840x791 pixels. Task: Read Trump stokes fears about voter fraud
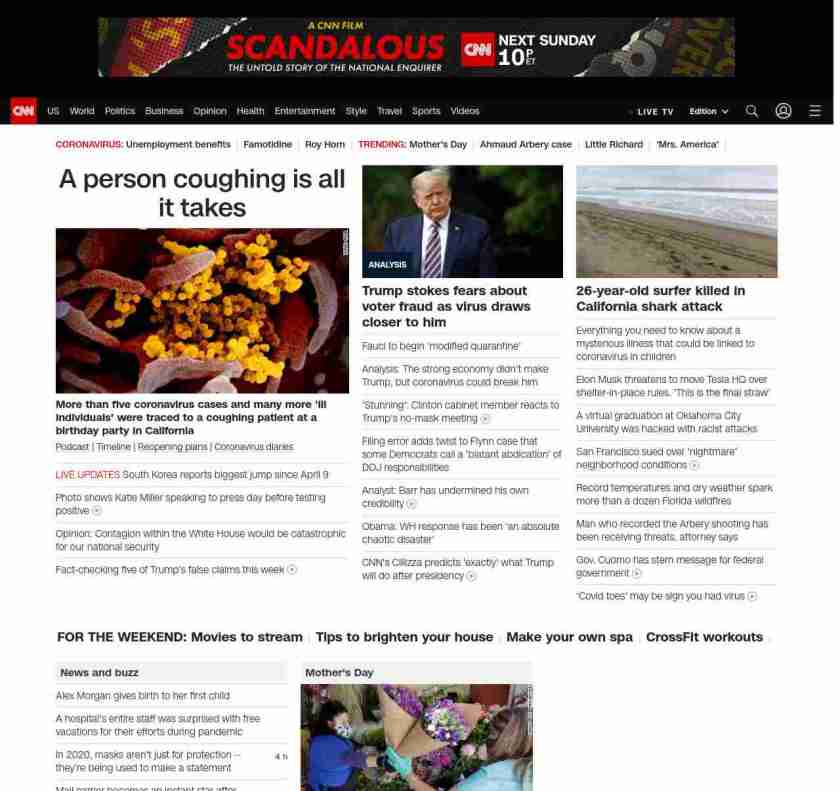445,306
